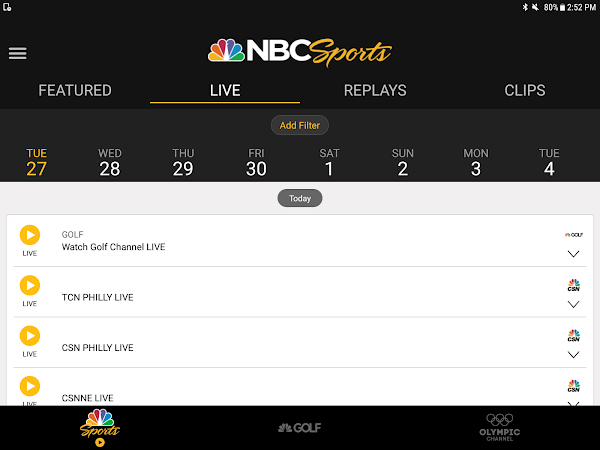The image size is (600, 450).
Task: Select Wednesday 28 in the date strip
Action: [110, 163]
